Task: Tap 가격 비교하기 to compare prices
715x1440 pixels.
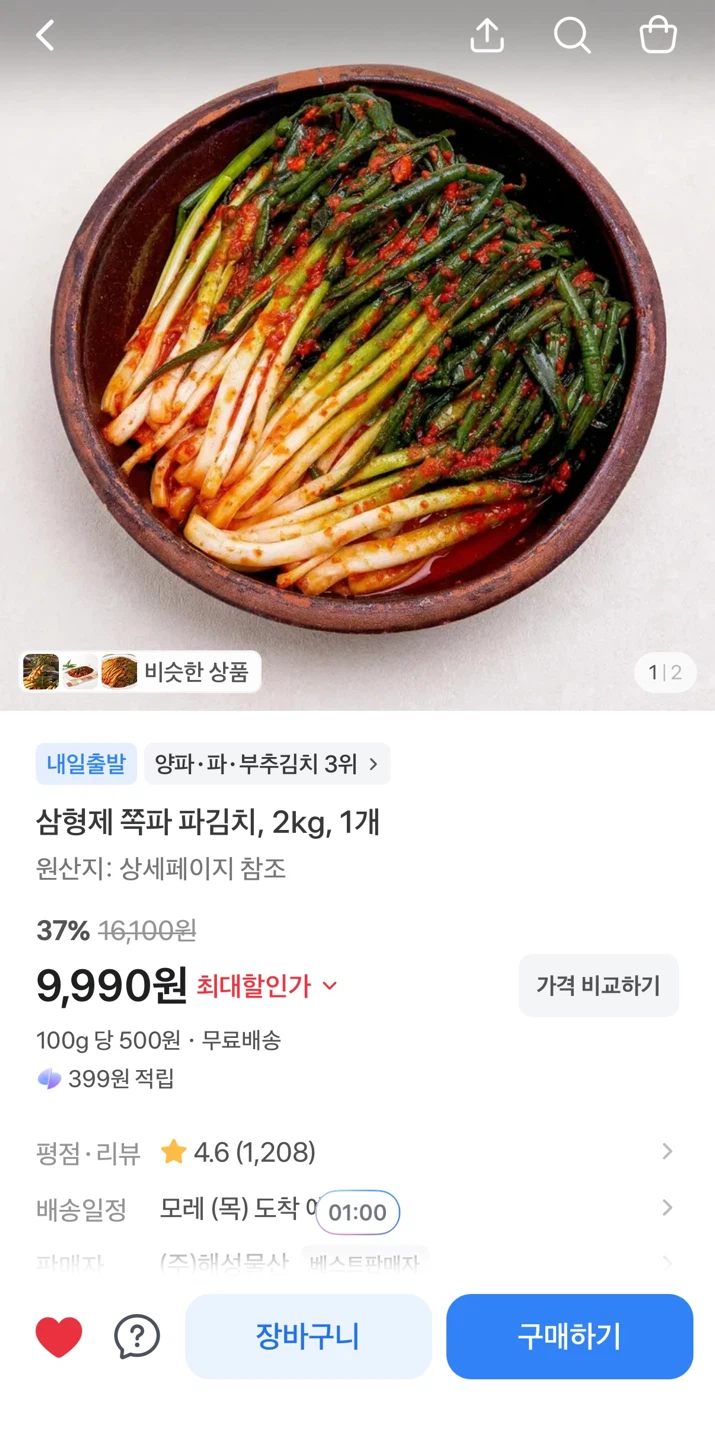Action: coord(598,986)
